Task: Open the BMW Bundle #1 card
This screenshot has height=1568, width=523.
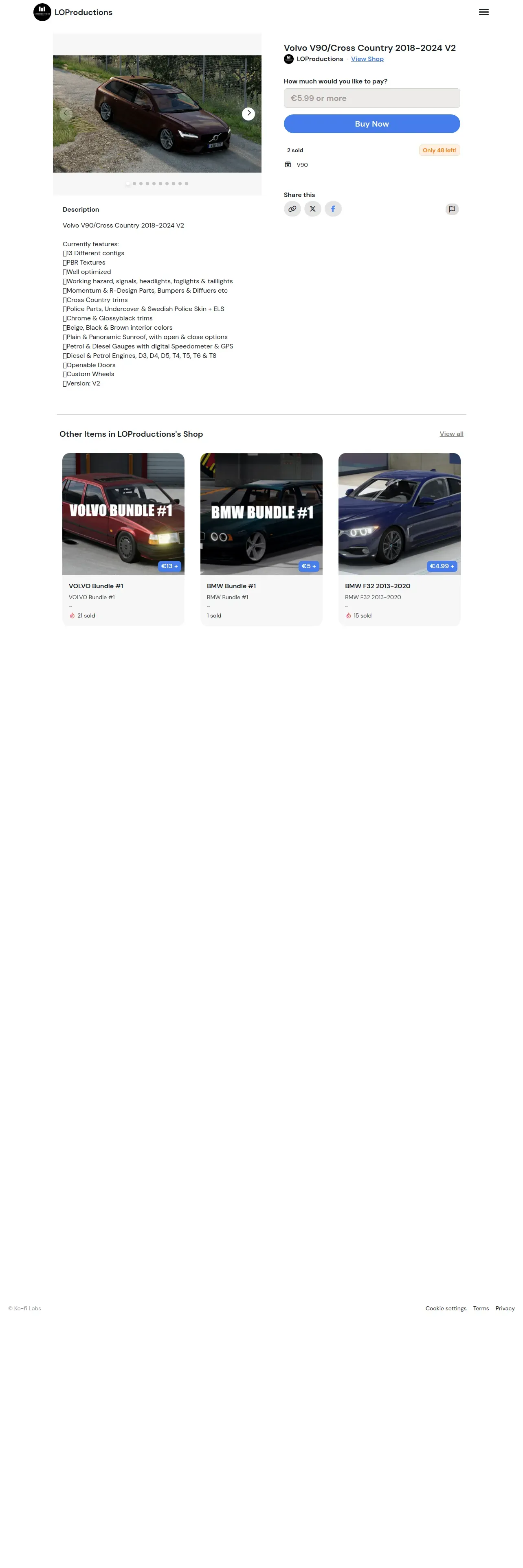Action: point(261,538)
